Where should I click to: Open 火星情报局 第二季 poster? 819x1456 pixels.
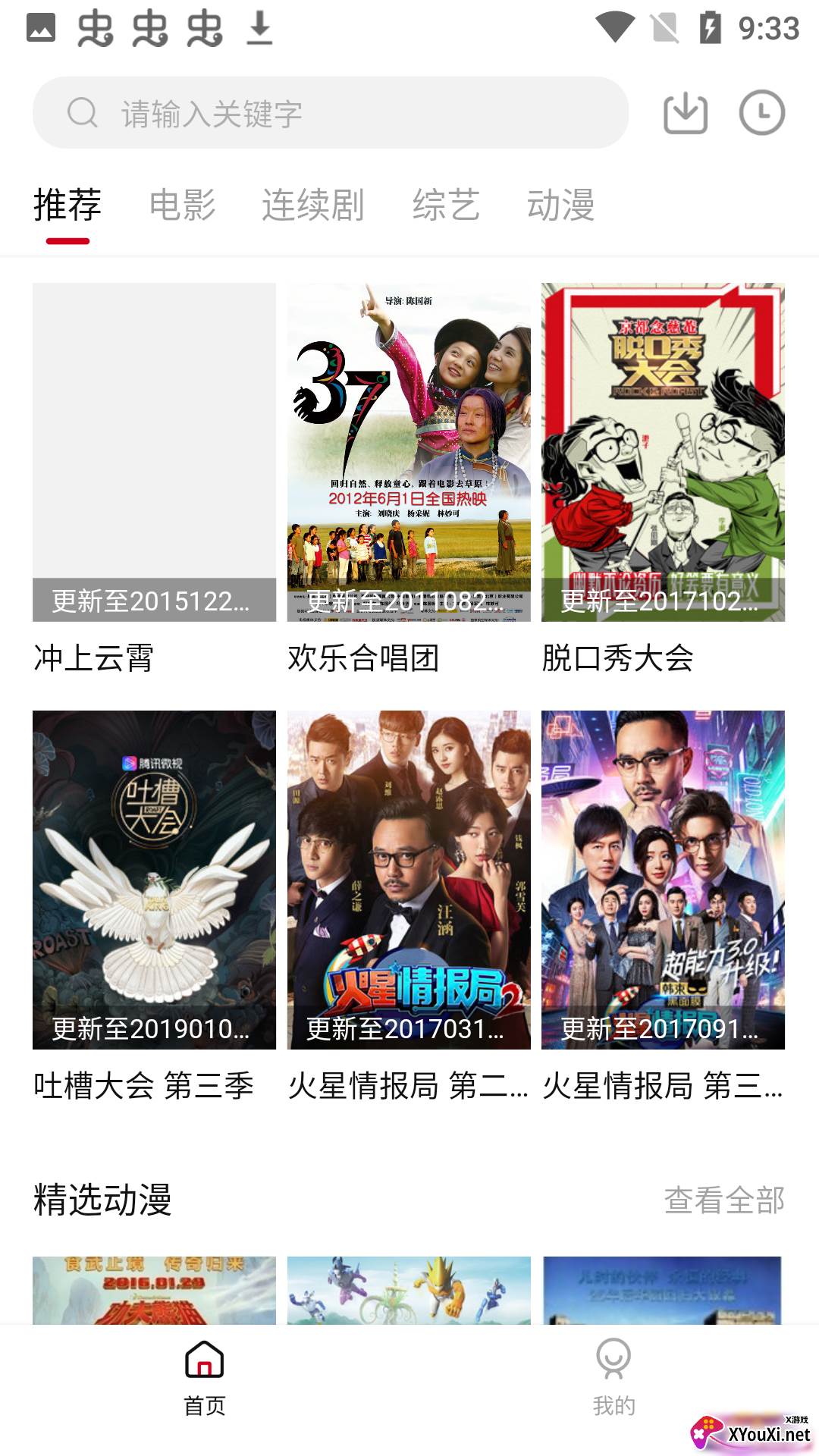[x=409, y=880]
